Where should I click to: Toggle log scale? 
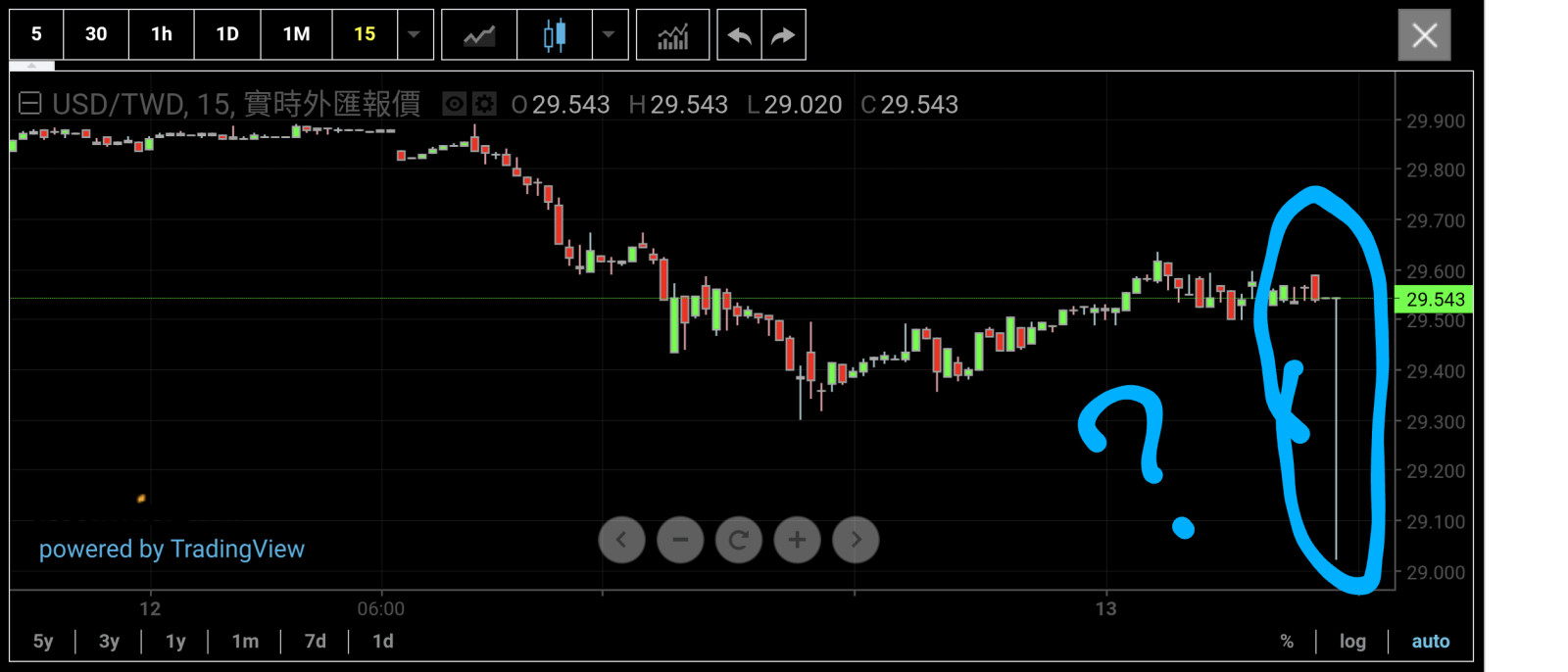[1352, 641]
